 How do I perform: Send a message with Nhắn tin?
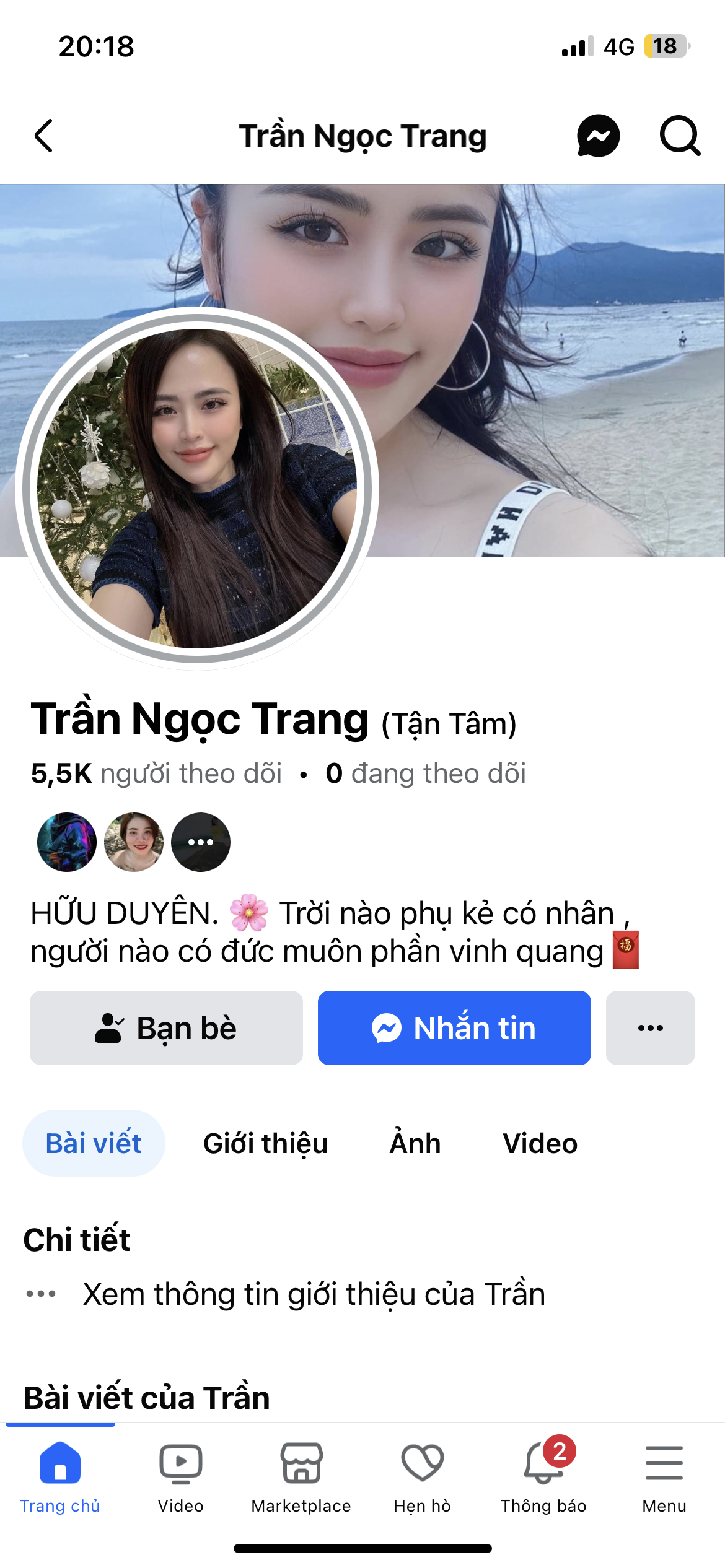[x=454, y=1028]
